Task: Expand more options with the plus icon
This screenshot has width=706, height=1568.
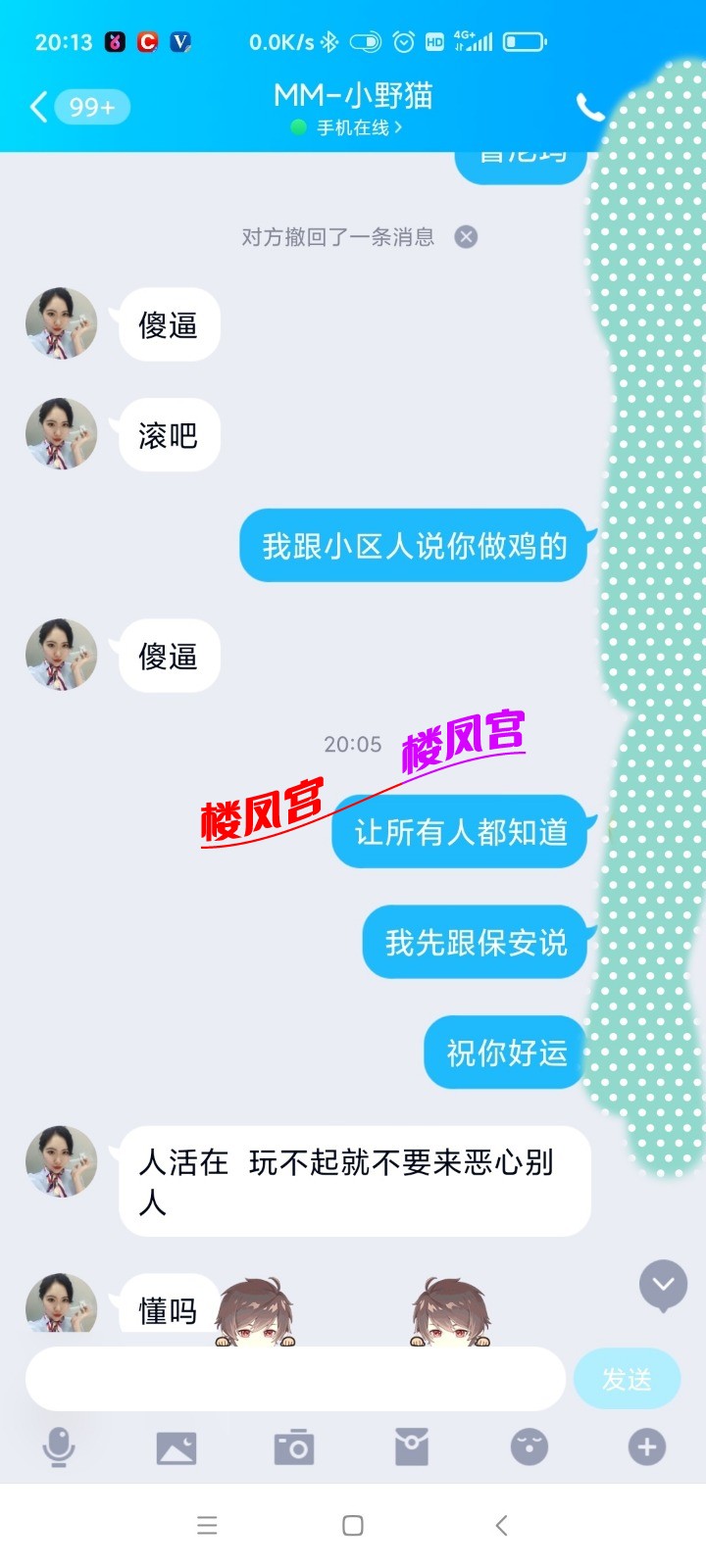Action: (x=647, y=1447)
